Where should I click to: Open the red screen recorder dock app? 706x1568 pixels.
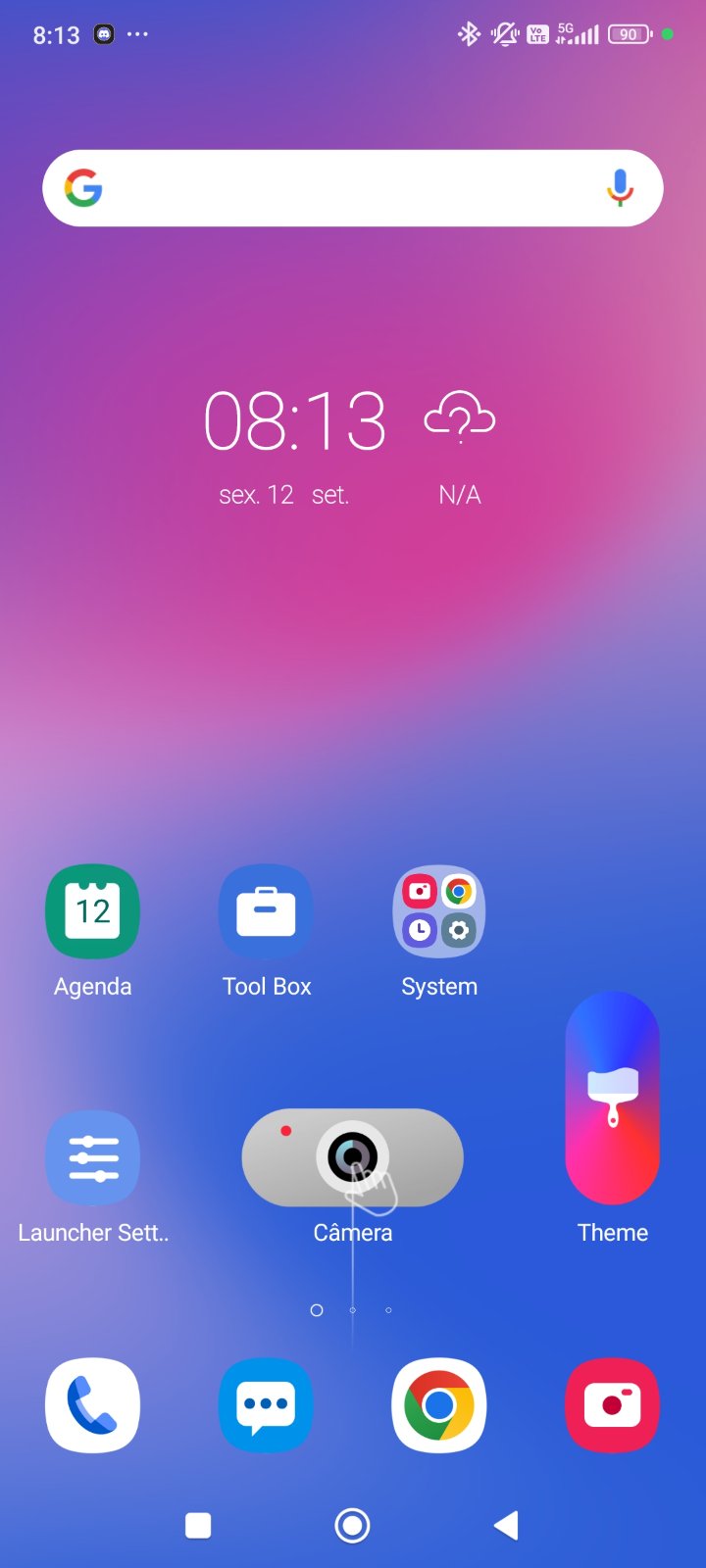coord(613,1405)
